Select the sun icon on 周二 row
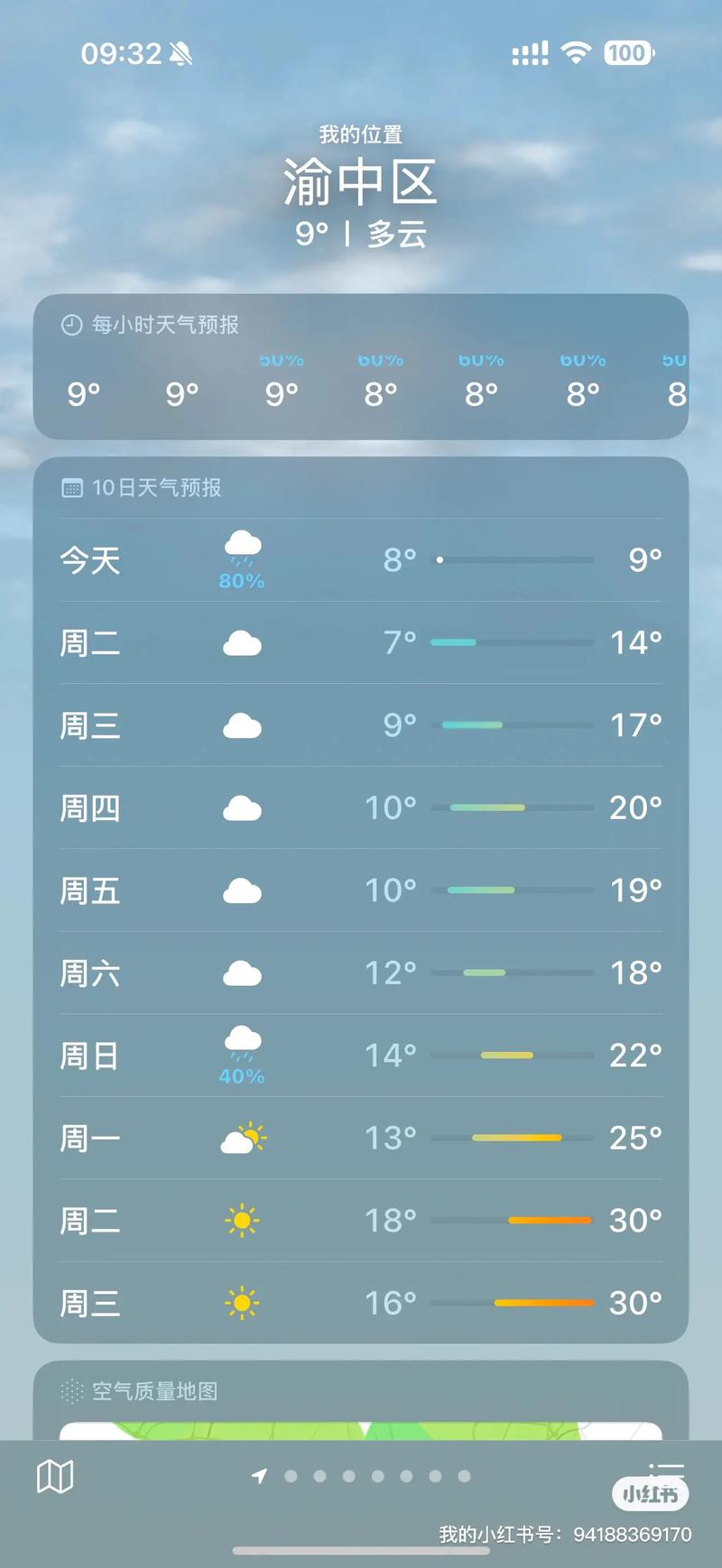 tap(241, 1220)
